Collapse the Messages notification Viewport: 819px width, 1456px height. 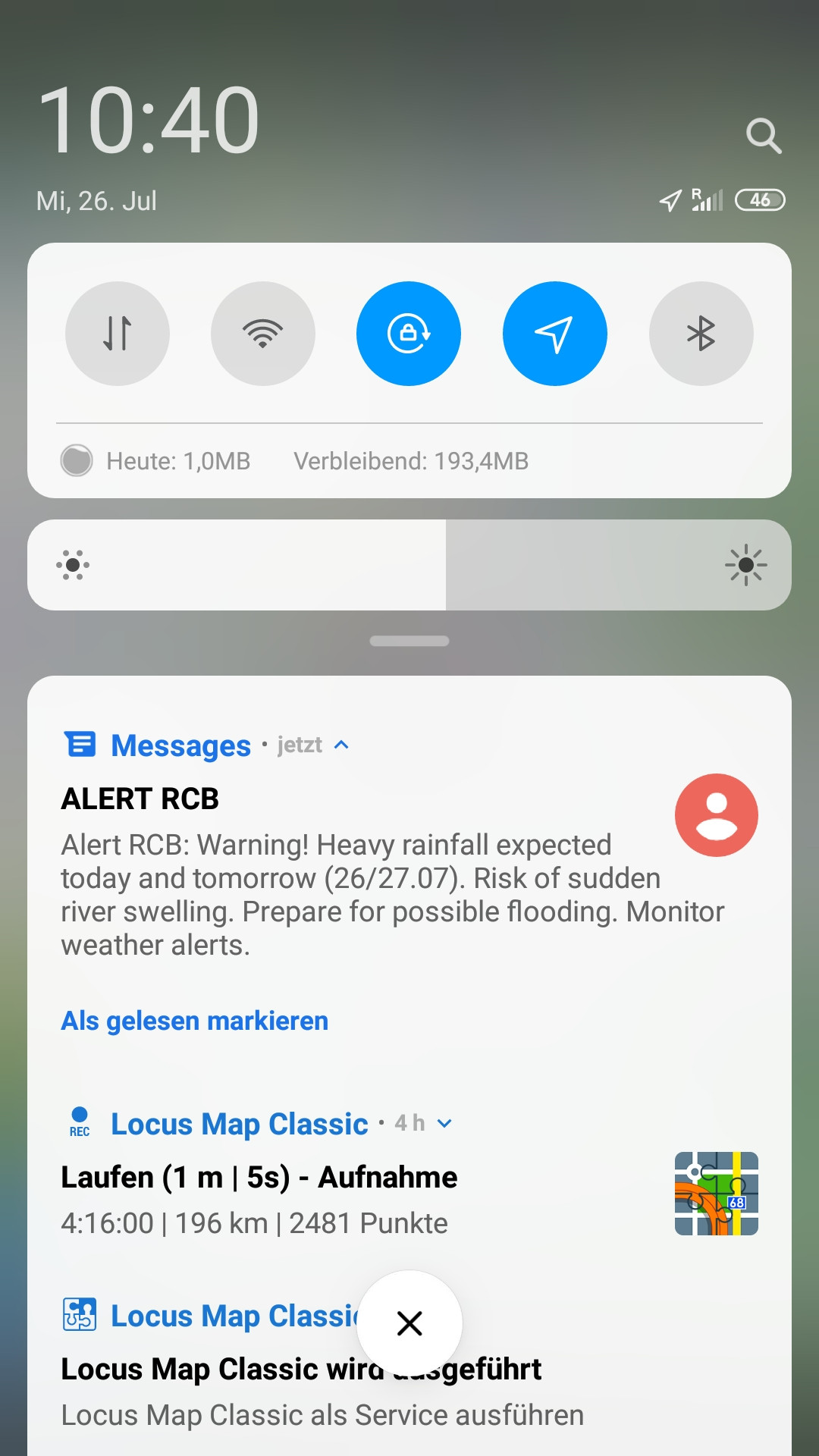coord(342,745)
